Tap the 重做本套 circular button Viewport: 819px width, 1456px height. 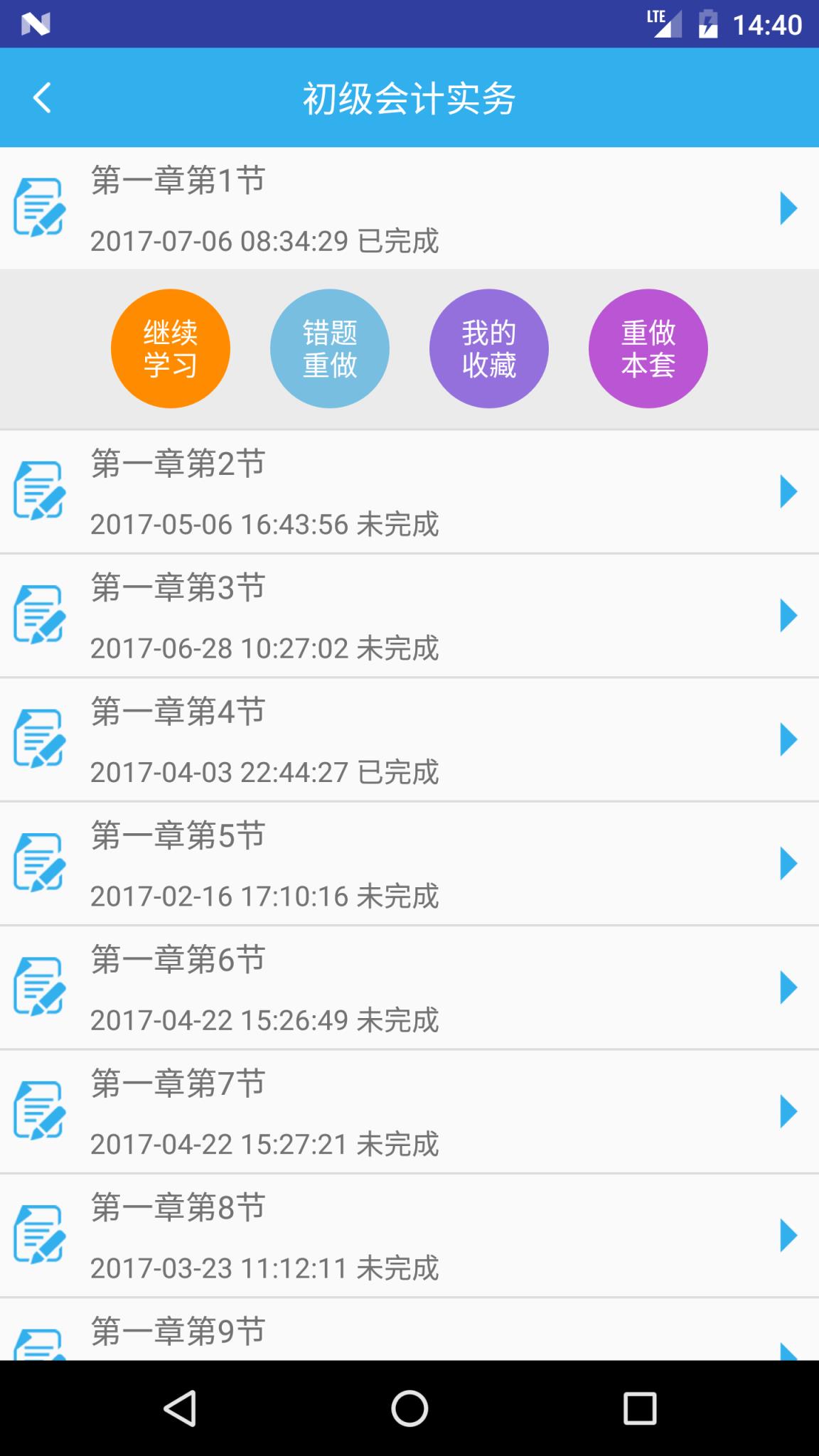648,348
